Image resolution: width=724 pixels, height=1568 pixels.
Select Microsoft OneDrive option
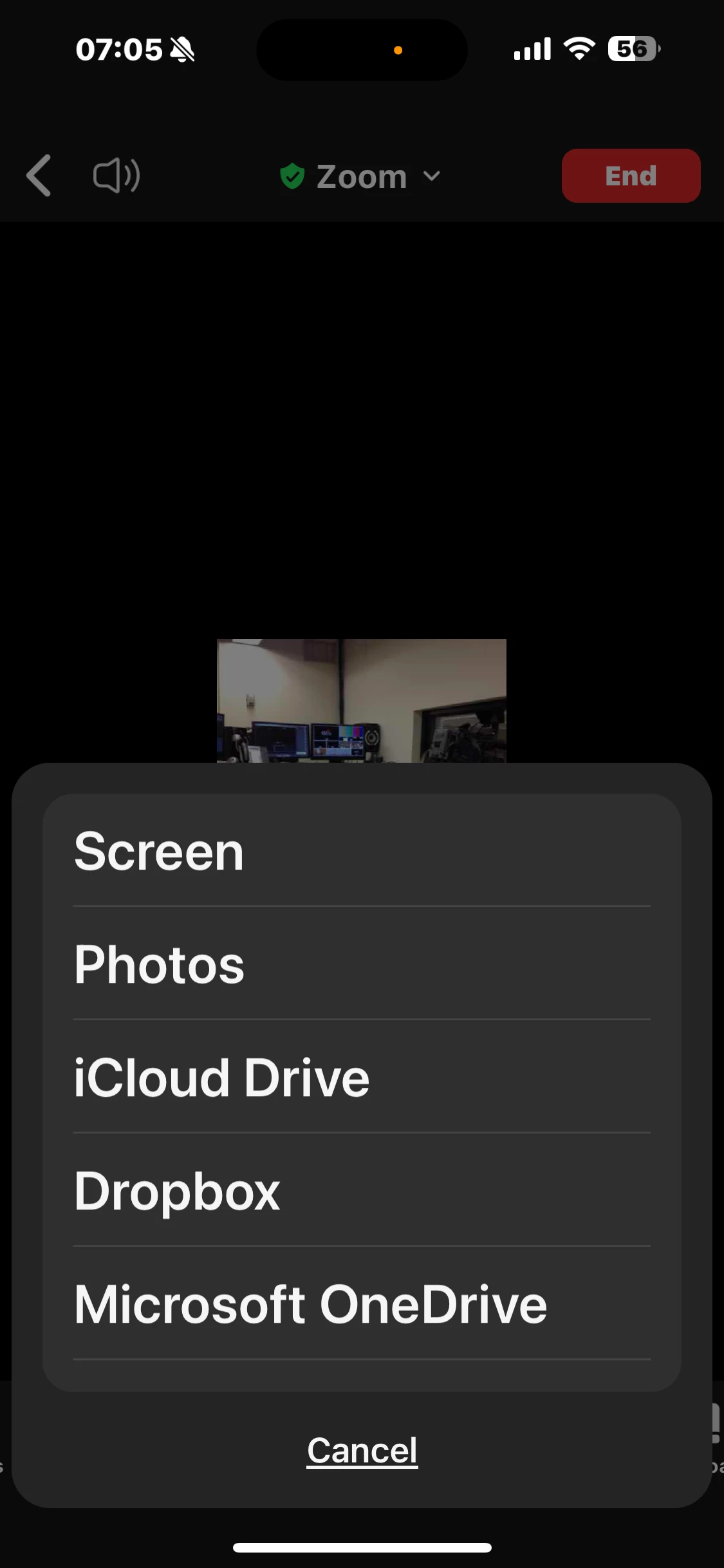click(x=362, y=1304)
